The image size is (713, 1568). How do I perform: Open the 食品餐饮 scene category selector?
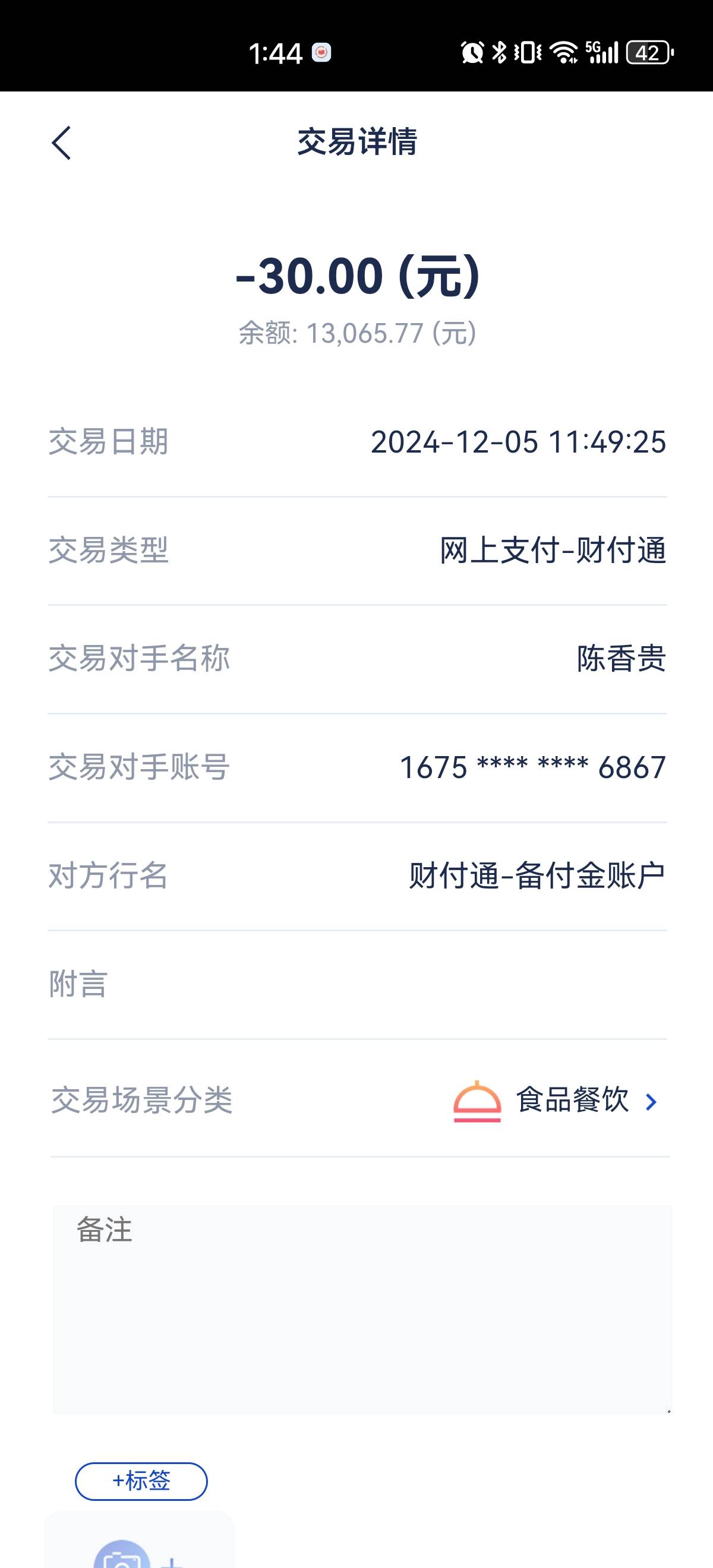pos(556,1101)
